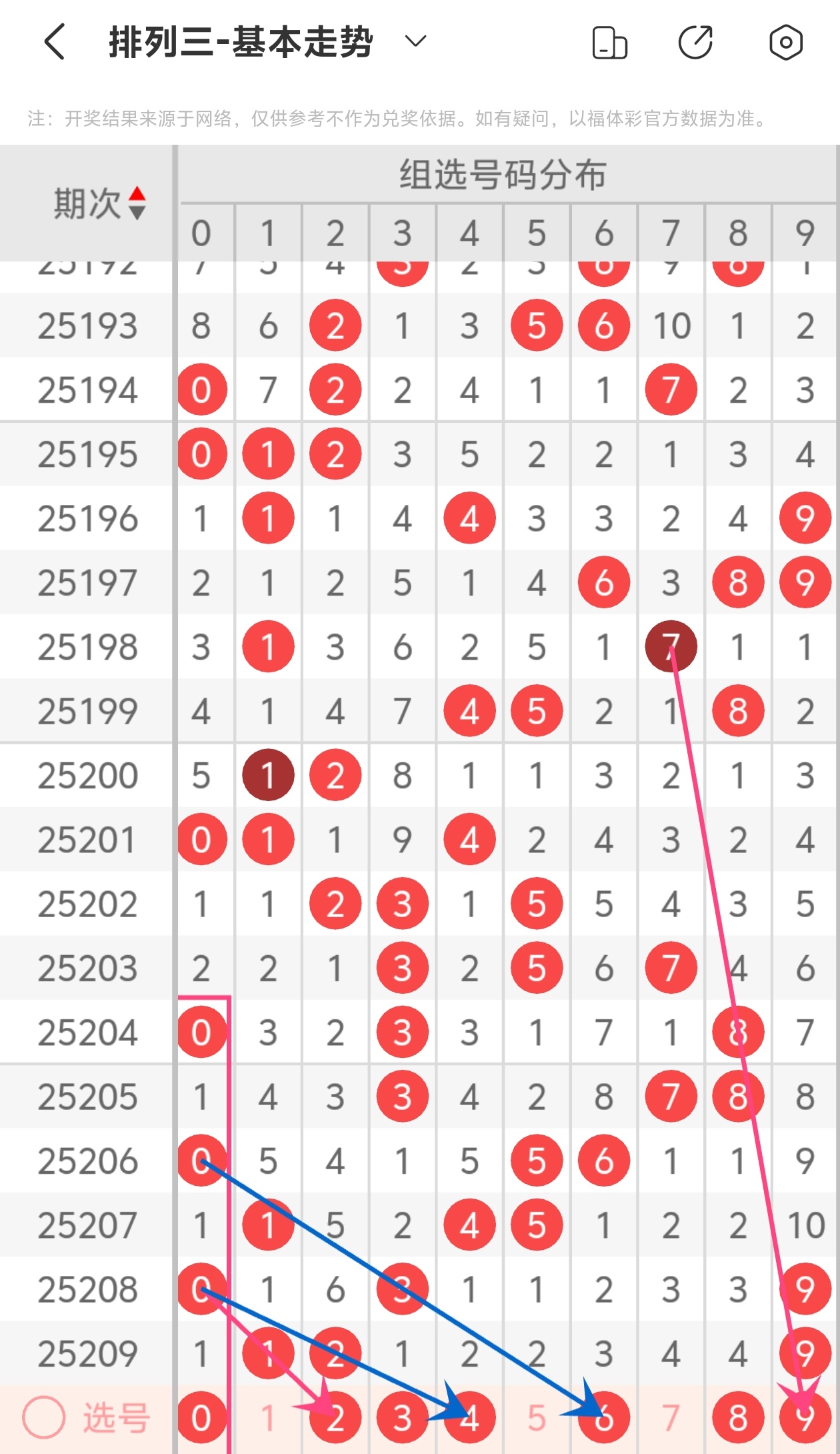Tap the device layout icon in the header
The width and height of the screenshot is (840, 1454).
pyautogui.click(x=609, y=43)
